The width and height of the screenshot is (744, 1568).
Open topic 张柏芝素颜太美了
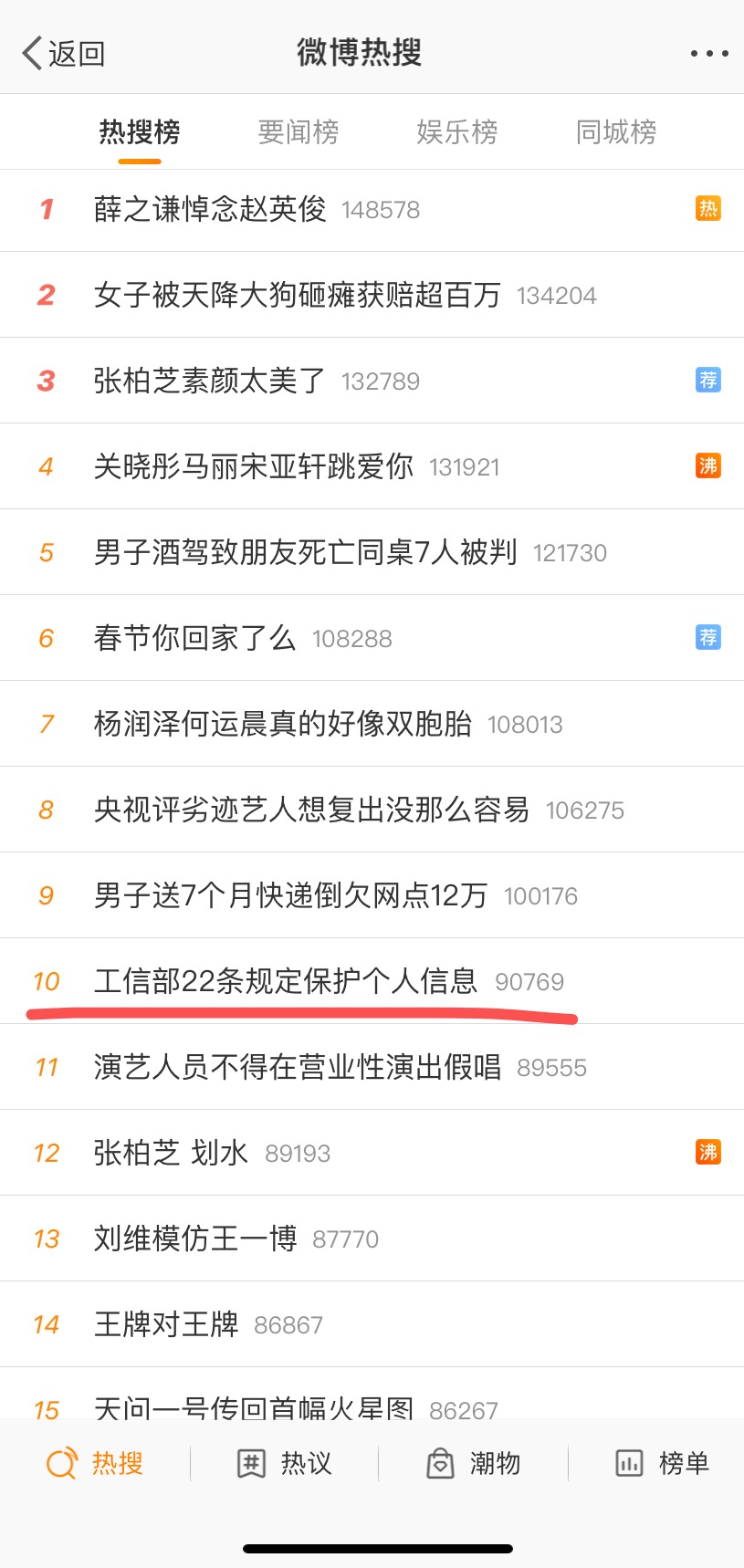click(x=372, y=381)
